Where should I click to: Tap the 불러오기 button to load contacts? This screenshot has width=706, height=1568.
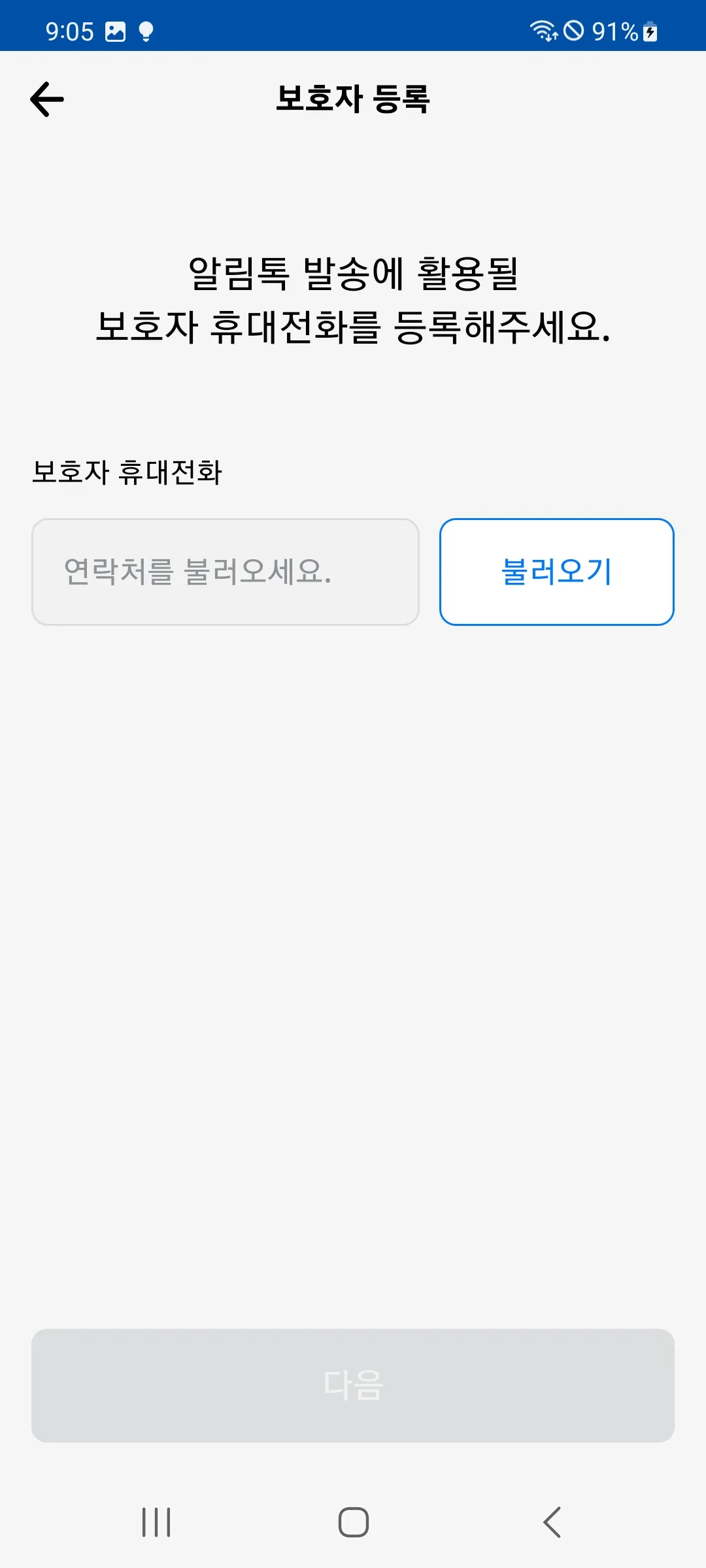click(556, 572)
